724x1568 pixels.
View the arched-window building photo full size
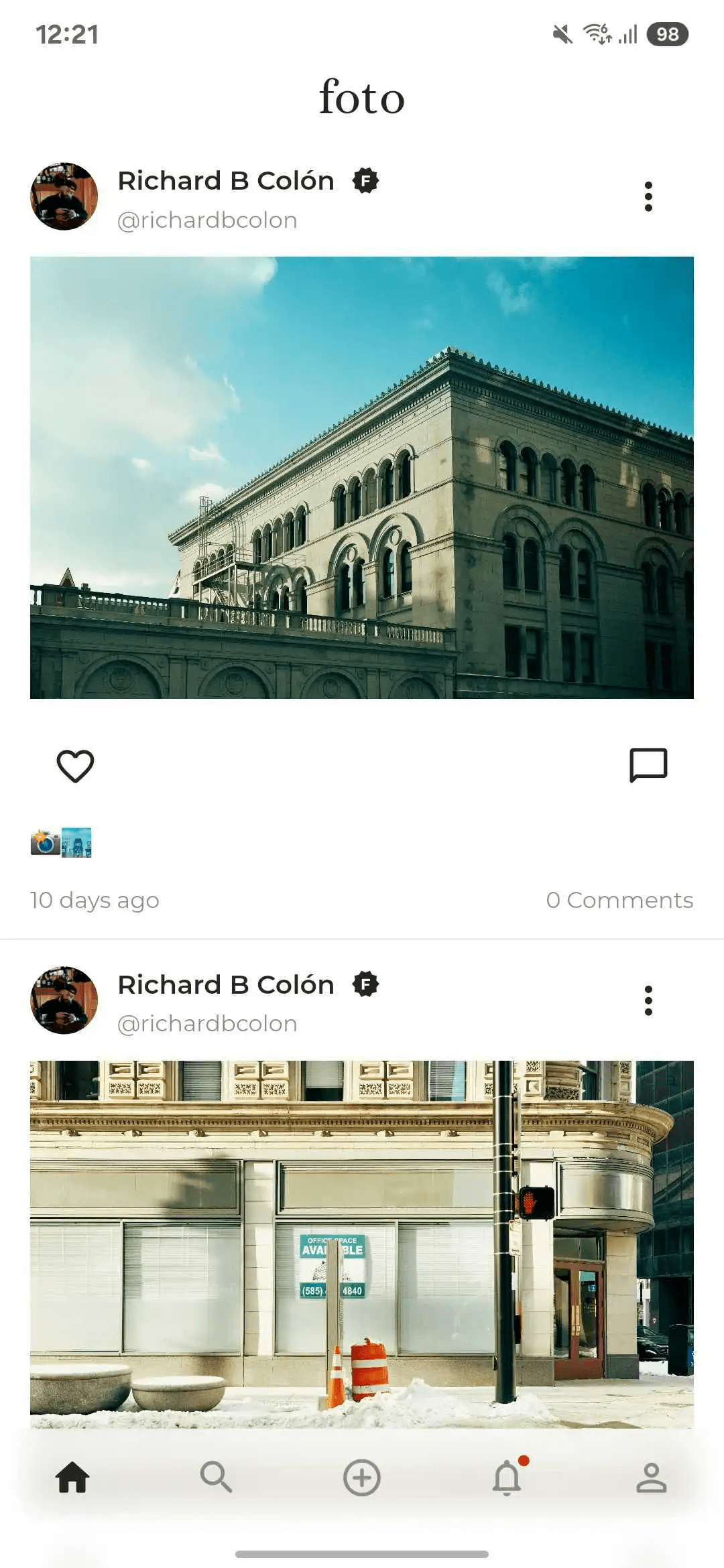362,478
